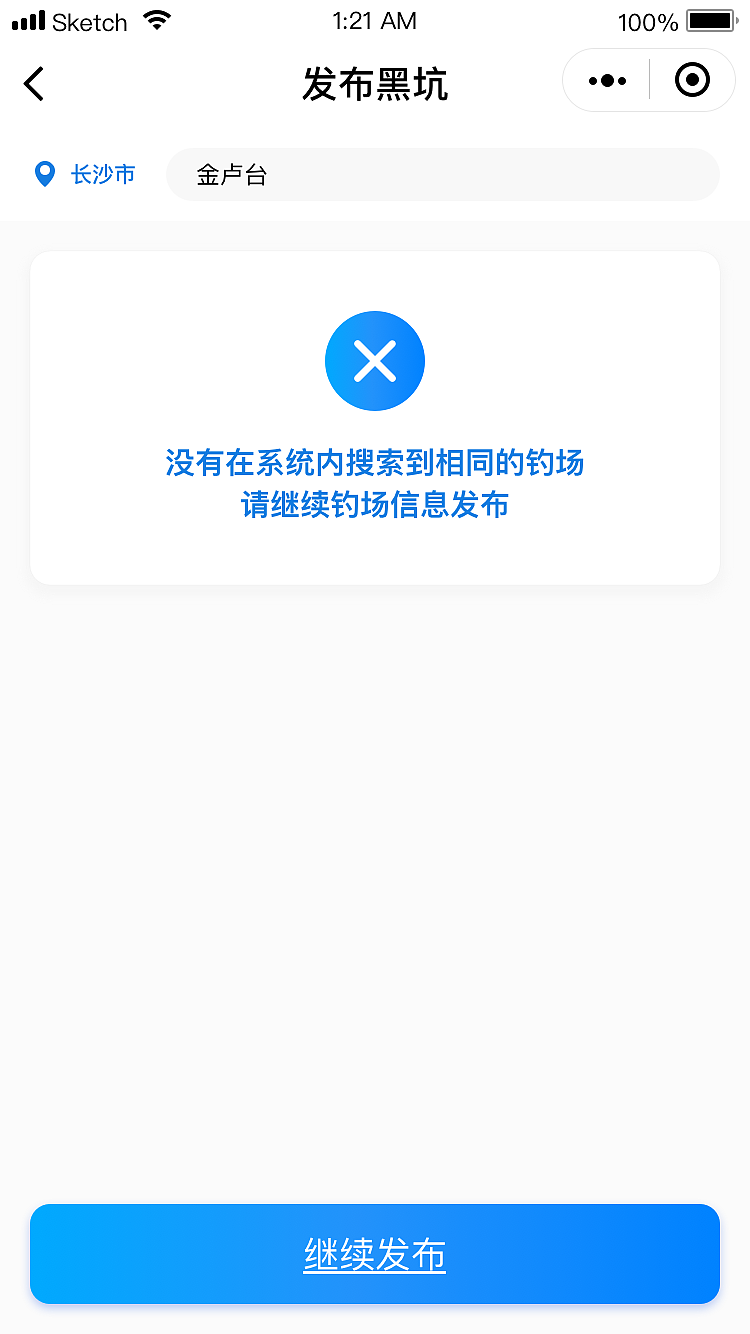
Task: Tap the mini-program exit circle icon
Action: click(691, 80)
